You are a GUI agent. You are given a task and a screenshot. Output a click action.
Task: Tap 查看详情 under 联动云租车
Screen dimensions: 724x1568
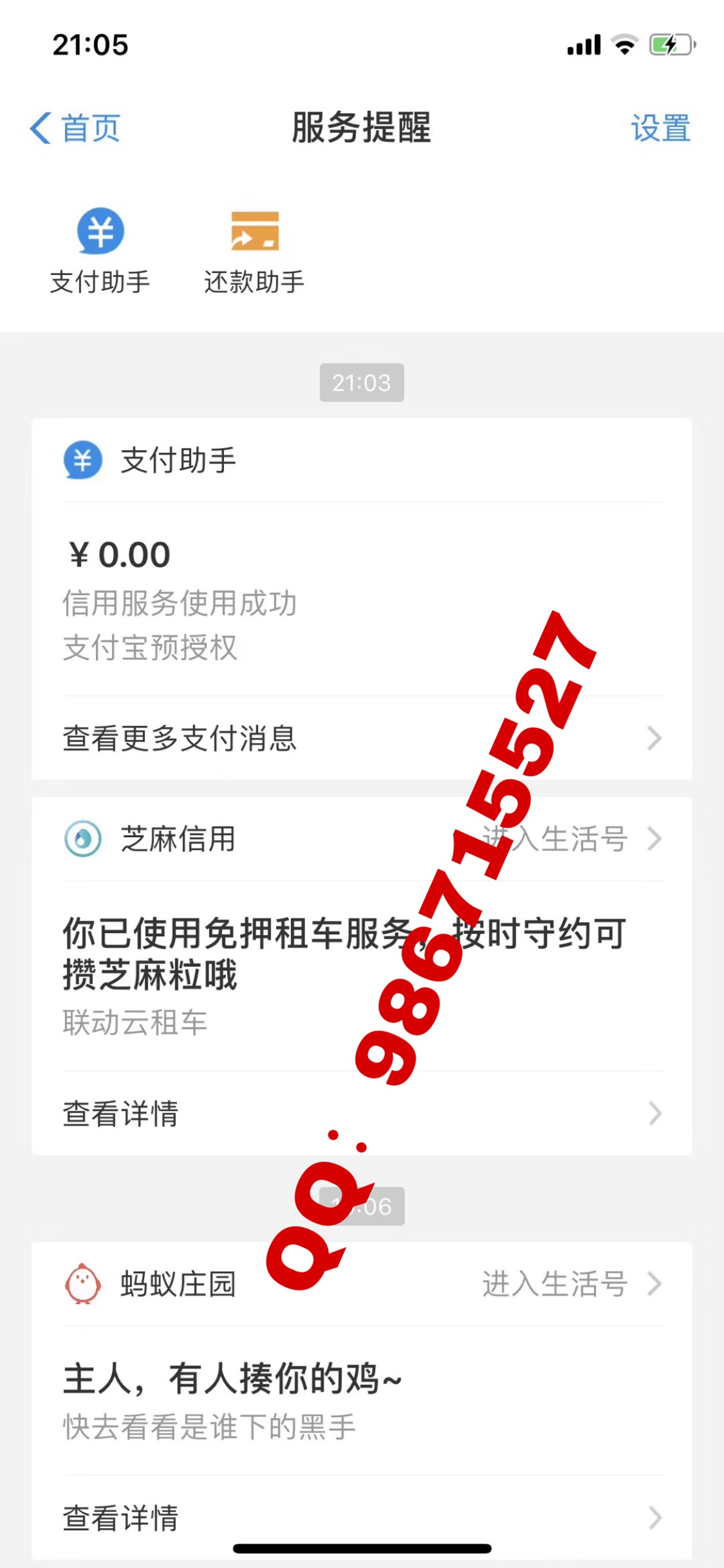click(360, 1113)
